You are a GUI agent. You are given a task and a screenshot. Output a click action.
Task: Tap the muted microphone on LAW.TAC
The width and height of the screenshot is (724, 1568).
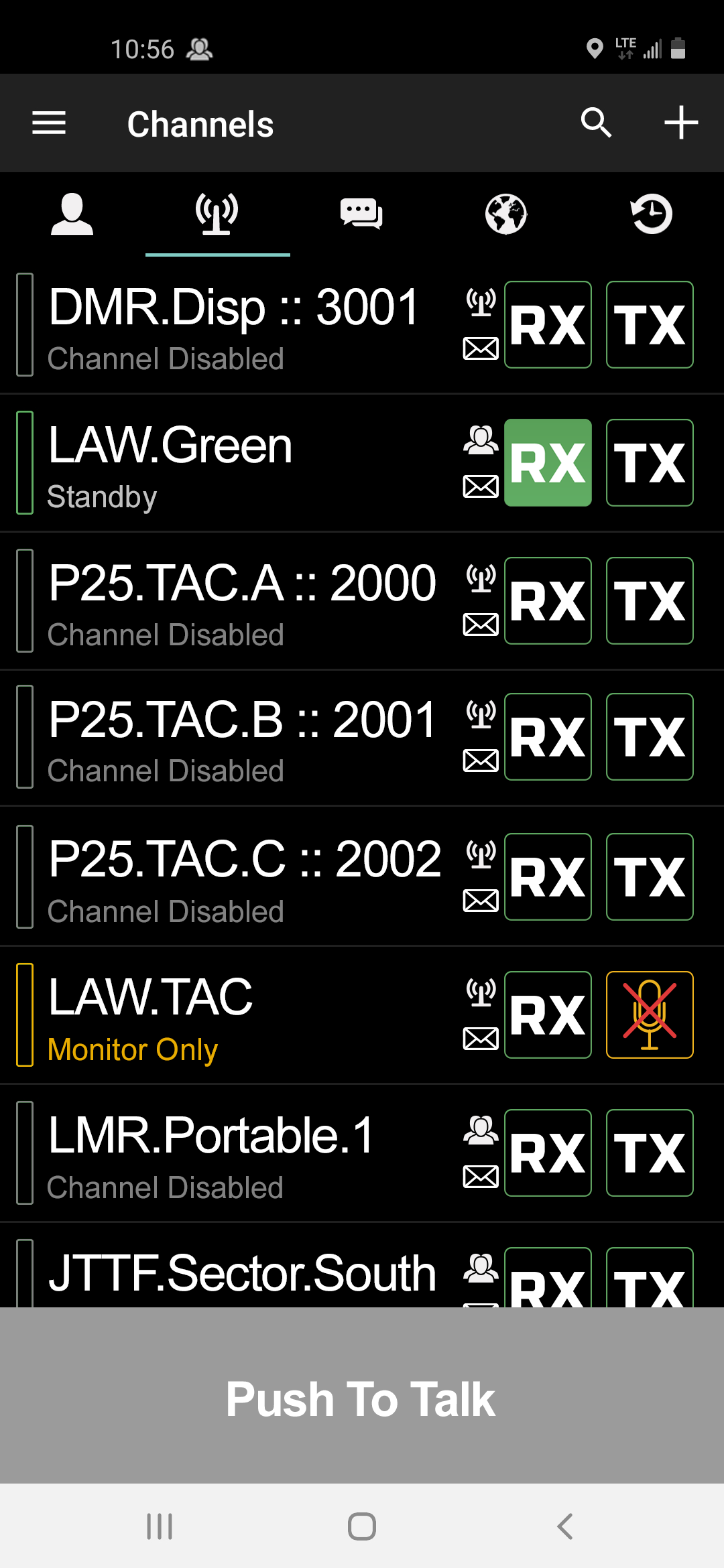pyautogui.click(x=650, y=1015)
